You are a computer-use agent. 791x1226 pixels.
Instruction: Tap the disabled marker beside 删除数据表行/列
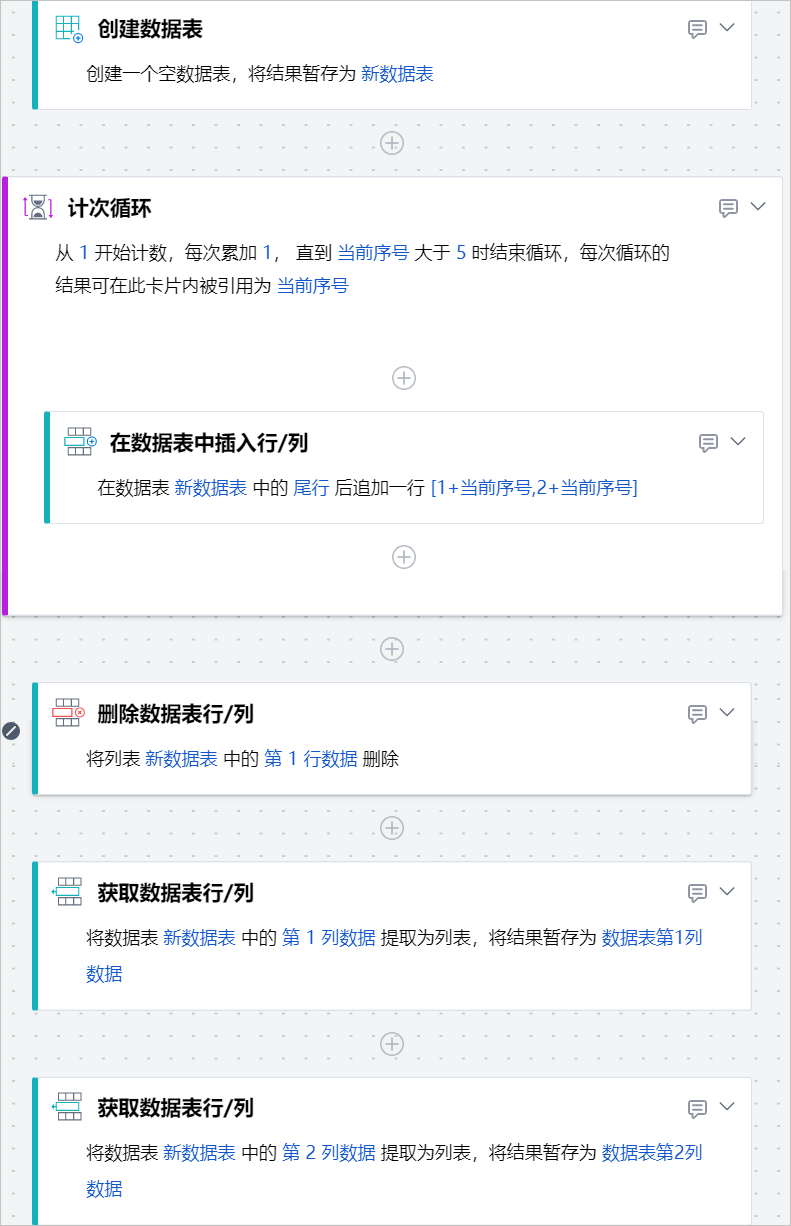[12, 730]
